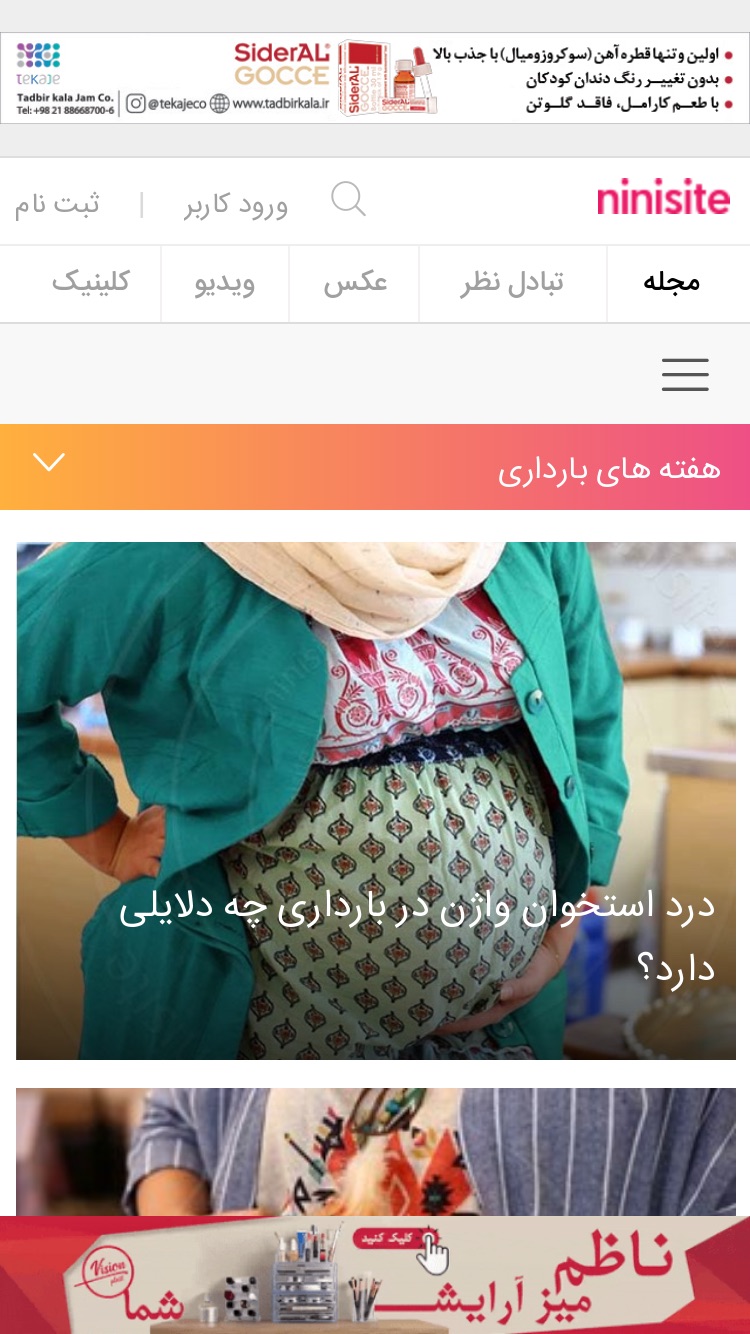Tap the ناظم میز آرایش bottom banner
Screen dimensions: 750x1334
click(375, 1275)
